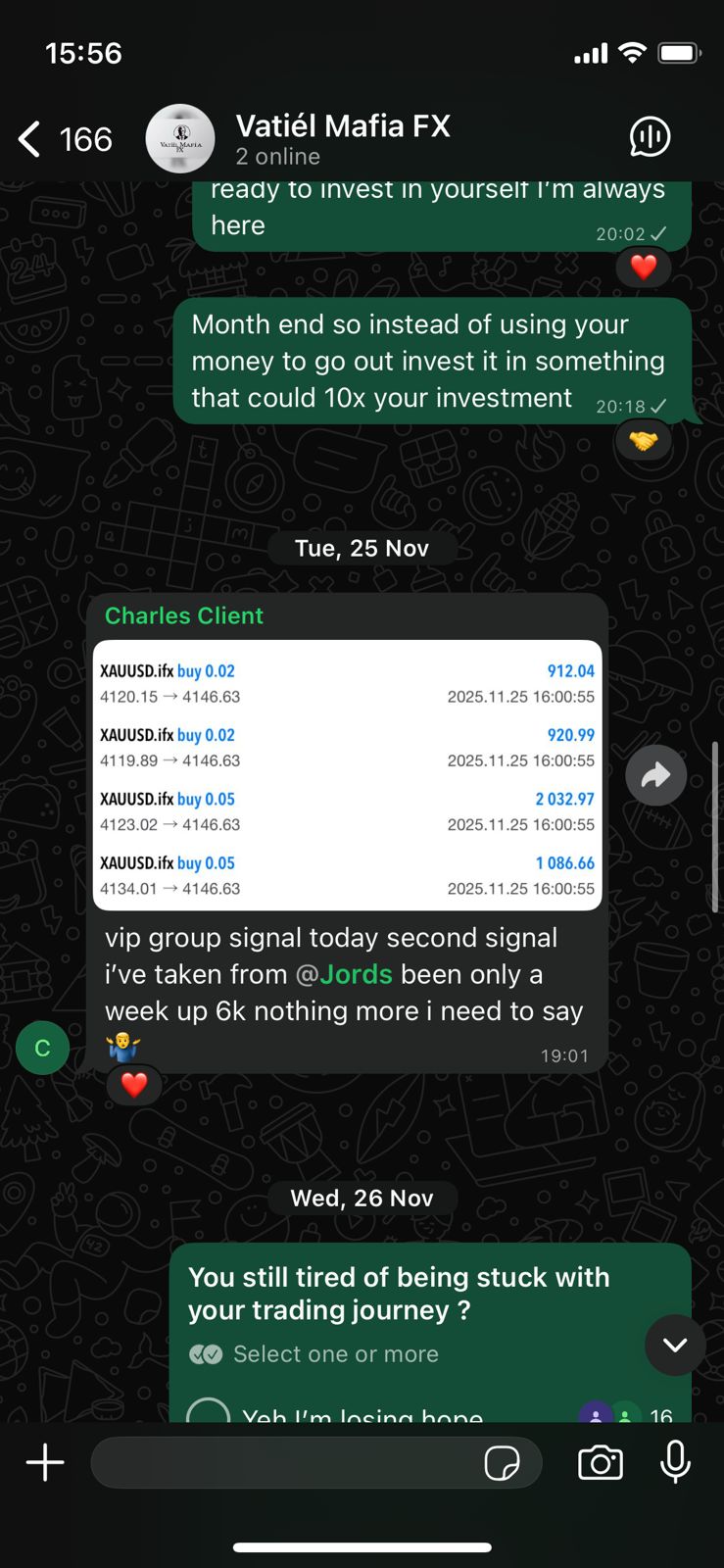Open the sticker picker

coord(503,1463)
